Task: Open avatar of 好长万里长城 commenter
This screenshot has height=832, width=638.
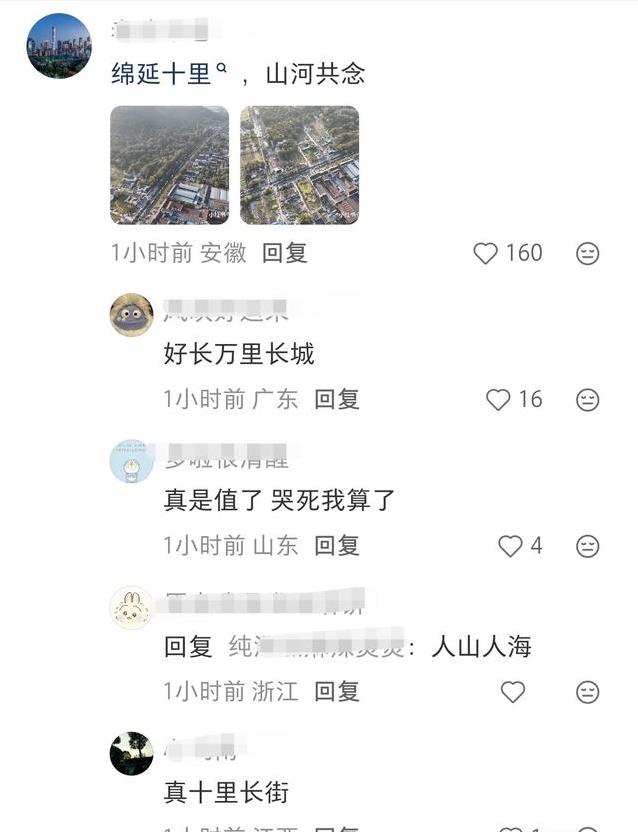Action: click(x=131, y=315)
